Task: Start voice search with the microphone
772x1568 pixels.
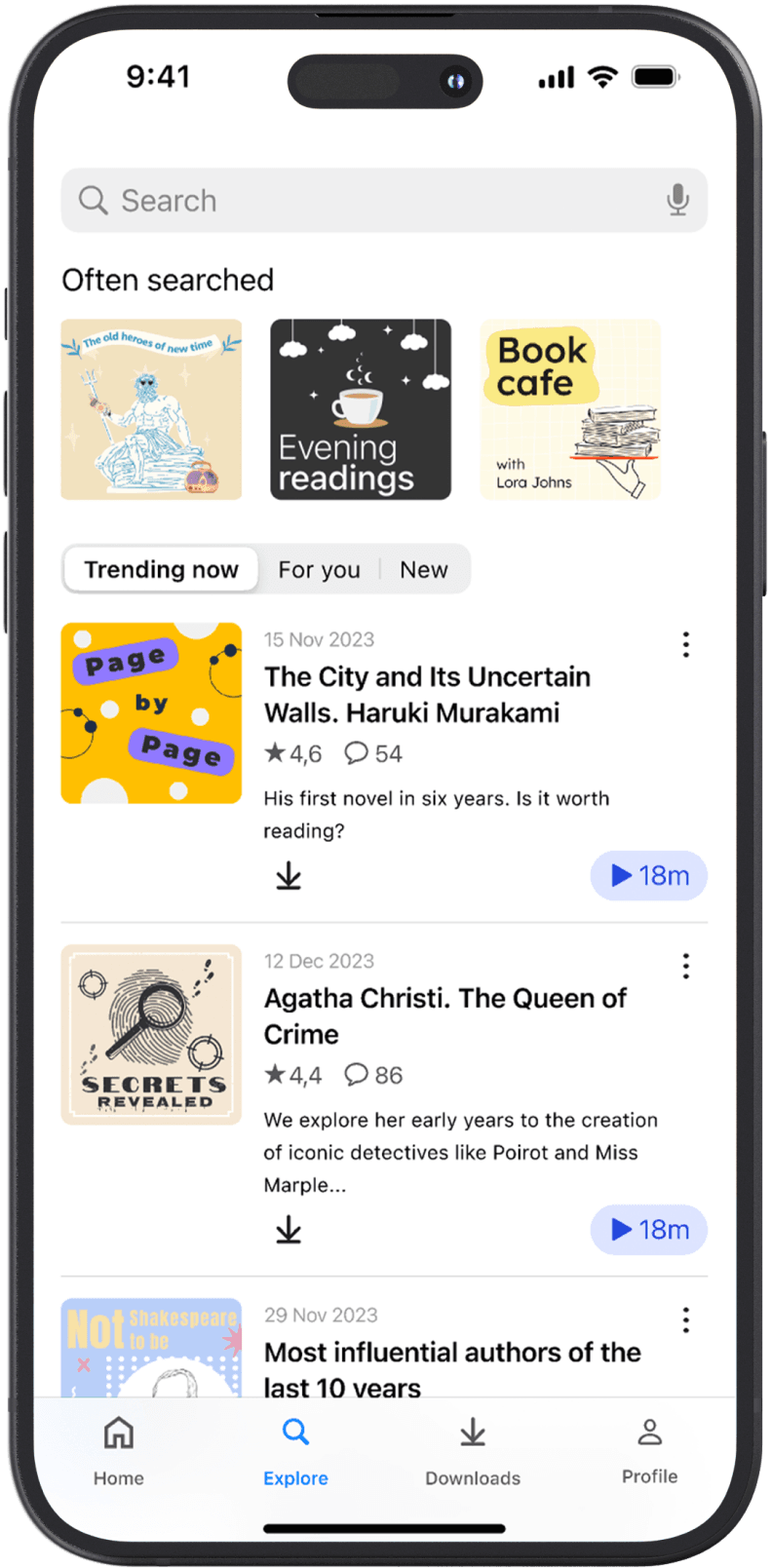Action: click(x=677, y=201)
